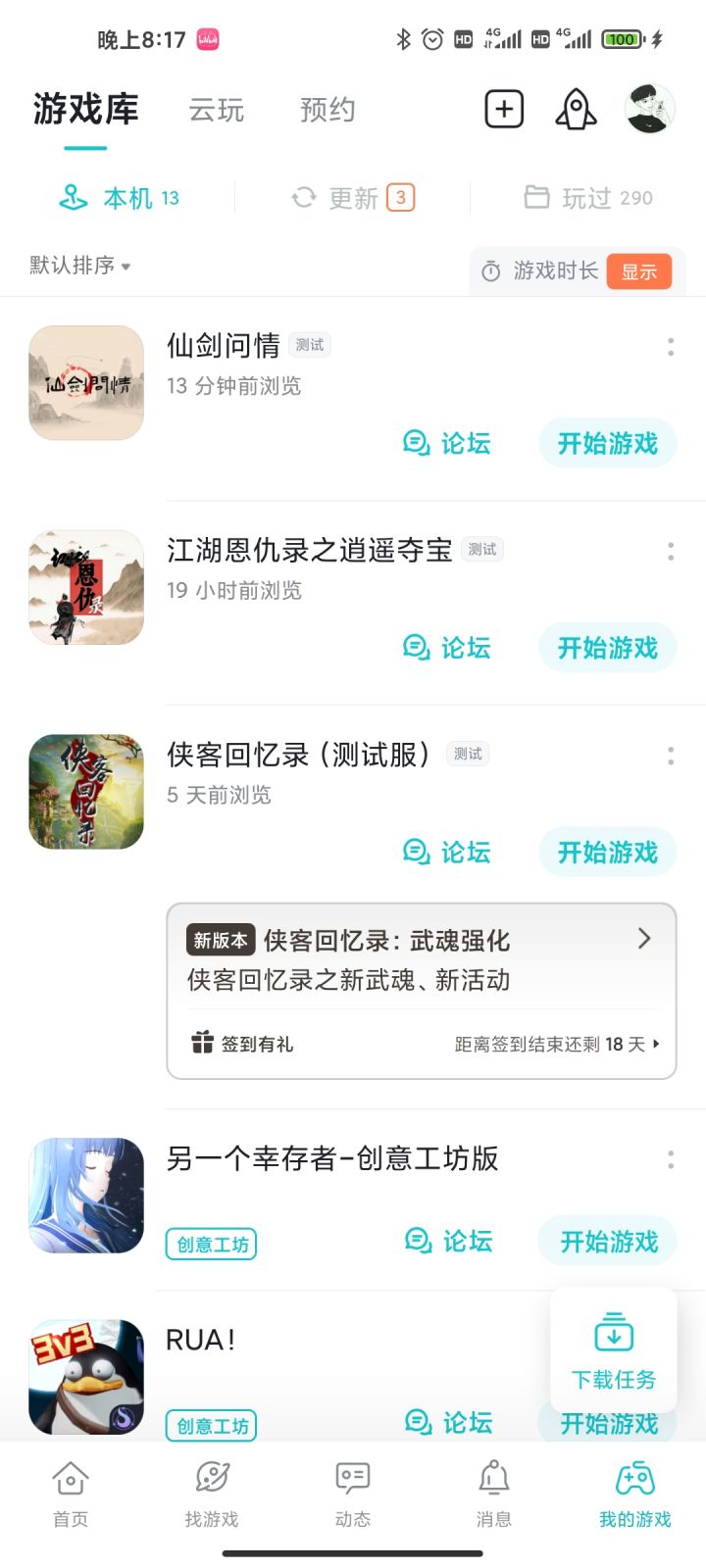Go to the 首页 tab
Screen dimensions: 706x1568
[71, 1493]
